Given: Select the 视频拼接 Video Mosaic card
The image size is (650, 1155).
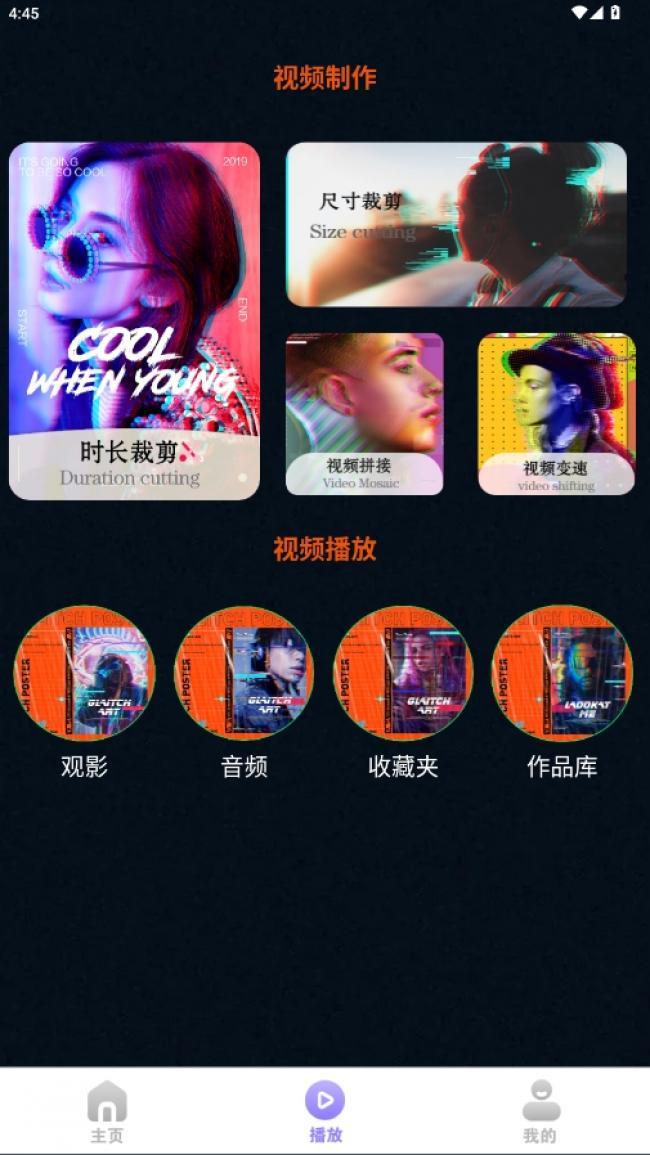Looking at the screenshot, I should coord(364,414).
